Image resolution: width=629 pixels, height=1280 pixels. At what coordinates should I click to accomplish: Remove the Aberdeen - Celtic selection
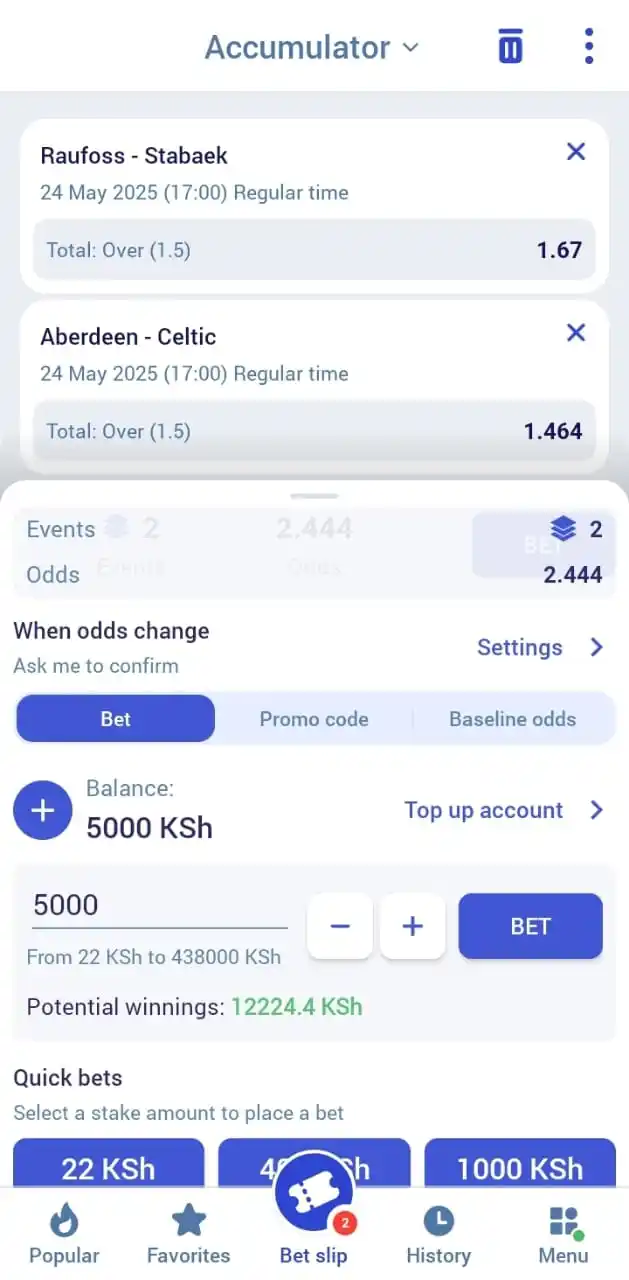[576, 333]
